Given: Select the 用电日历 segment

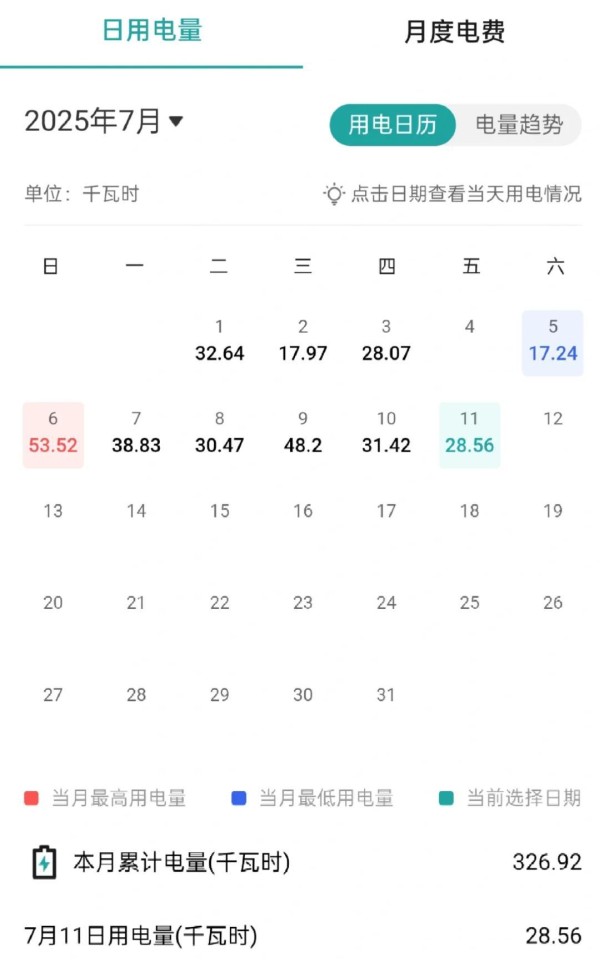Looking at the screenshot, I should coord(393,125).
